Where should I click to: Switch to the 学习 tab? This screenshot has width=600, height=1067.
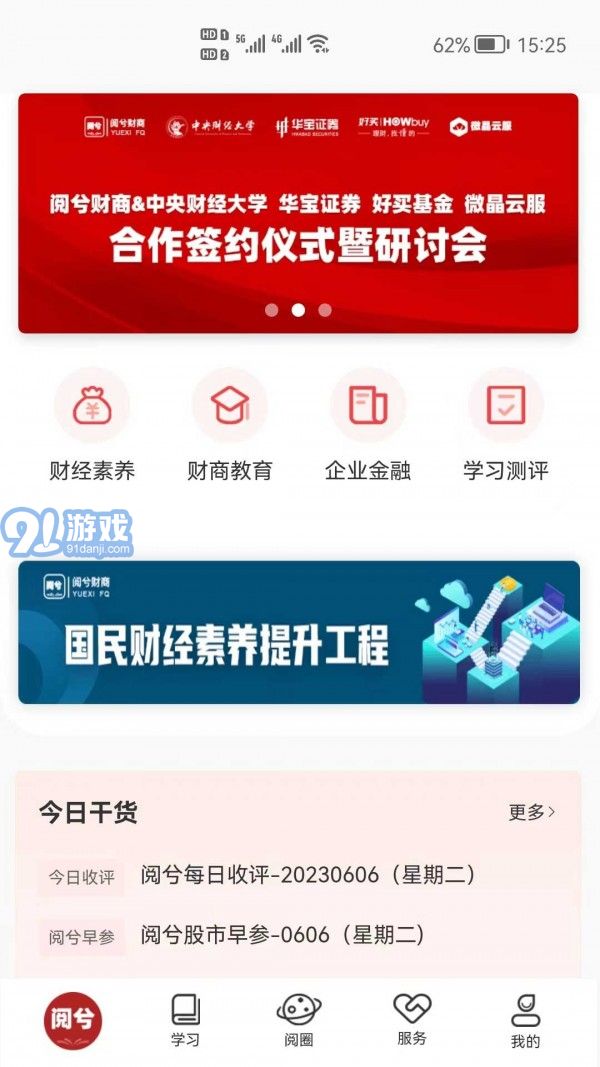click(x=185, y=1020)
